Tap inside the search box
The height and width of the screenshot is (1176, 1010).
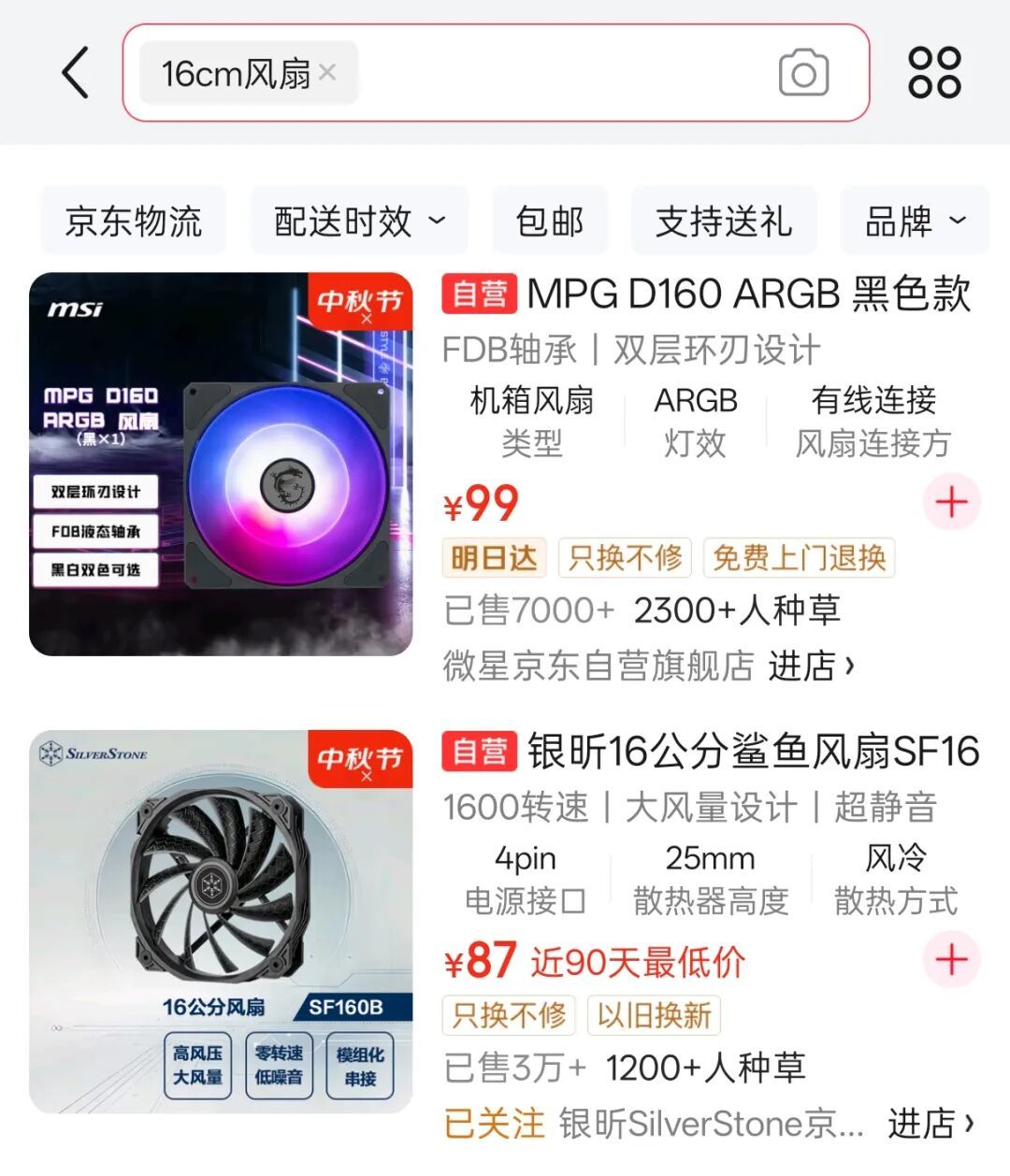click(x=561, y=73)
